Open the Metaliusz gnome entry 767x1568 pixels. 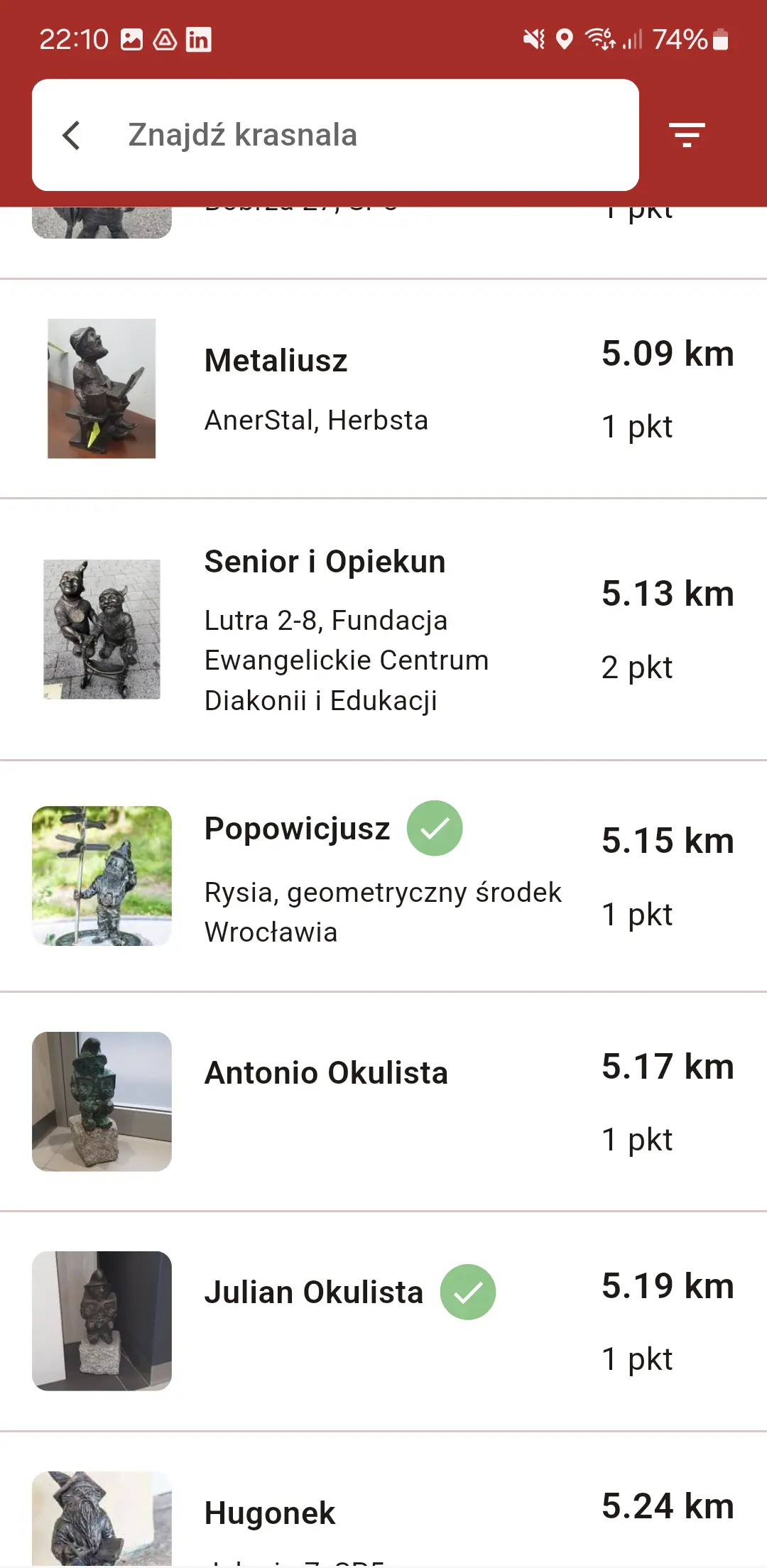click(383, 387)
